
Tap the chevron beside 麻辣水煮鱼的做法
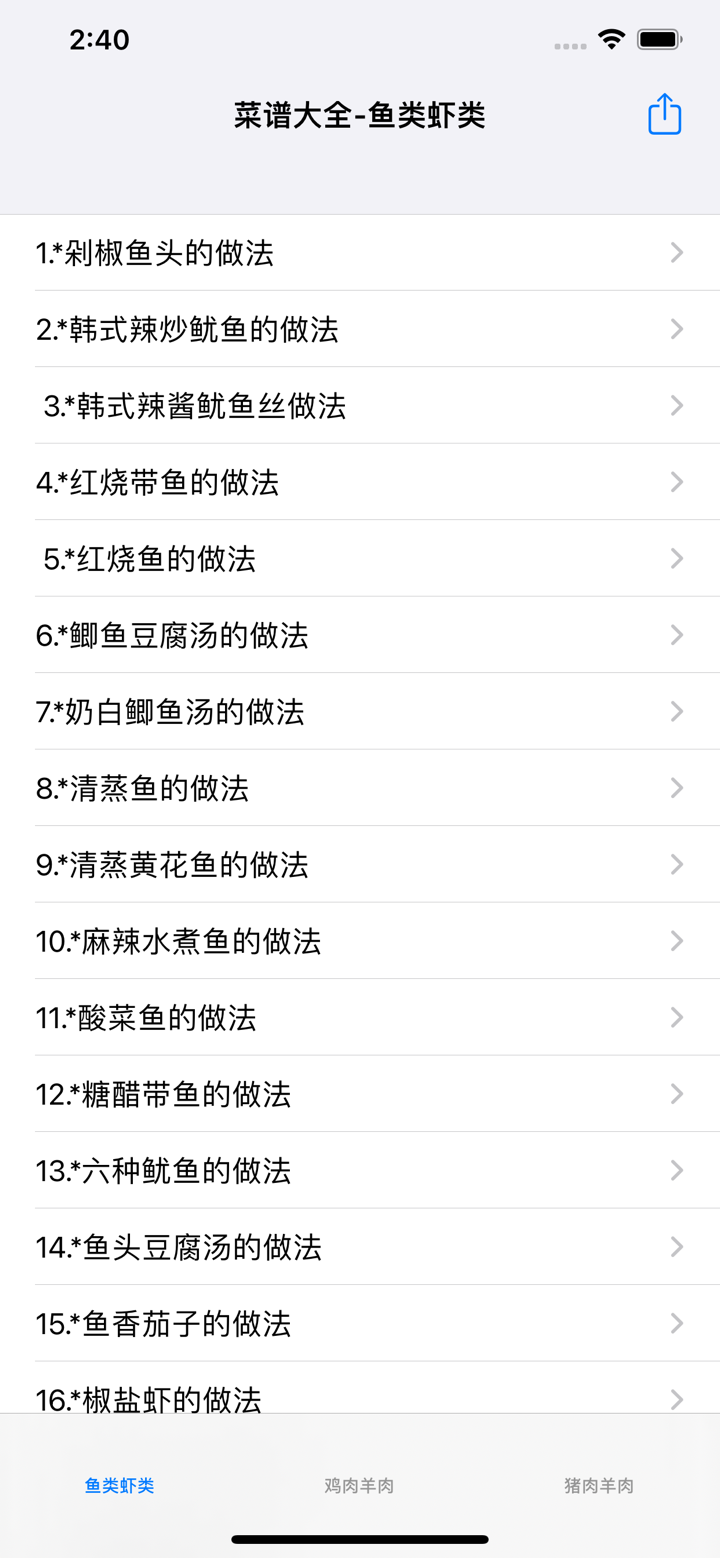point(676,940)
